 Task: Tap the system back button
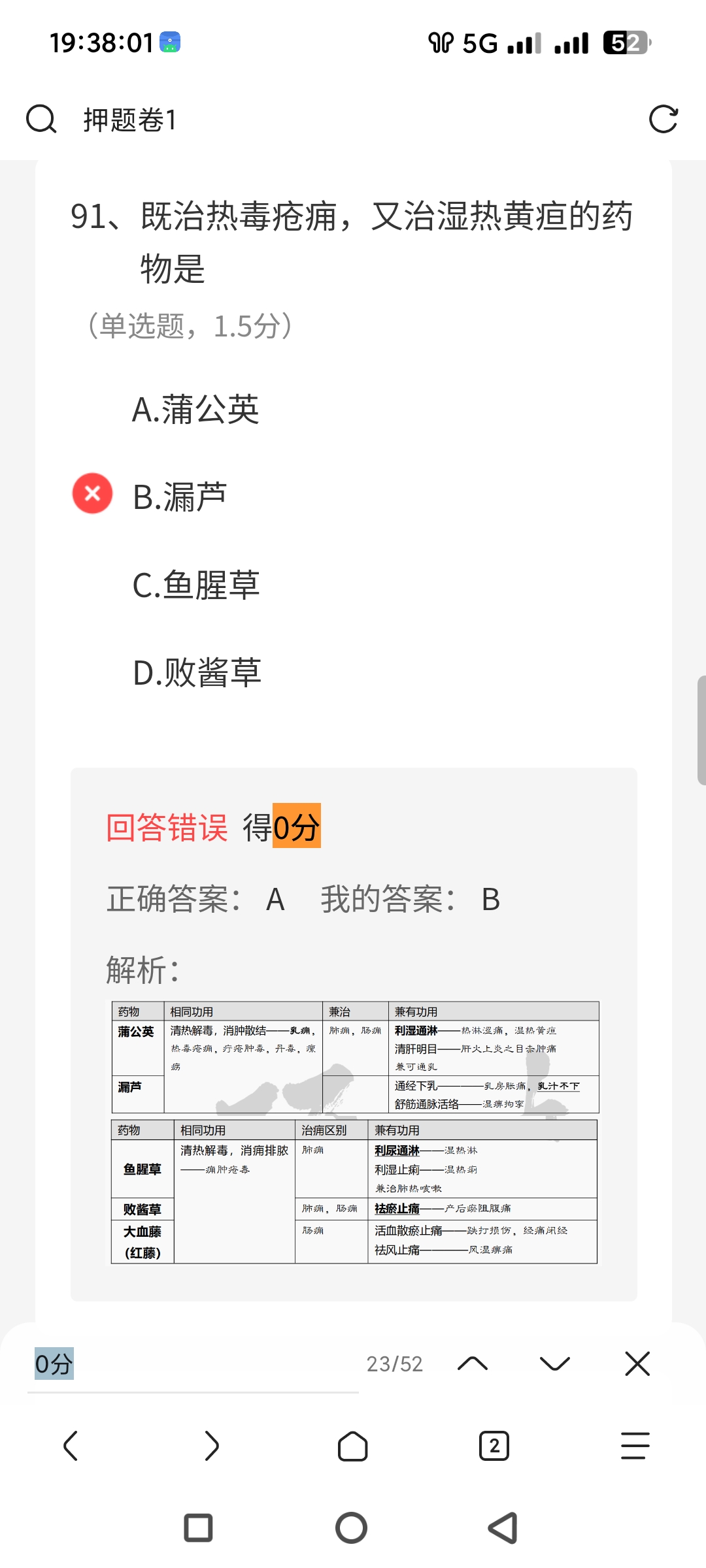503,1528
